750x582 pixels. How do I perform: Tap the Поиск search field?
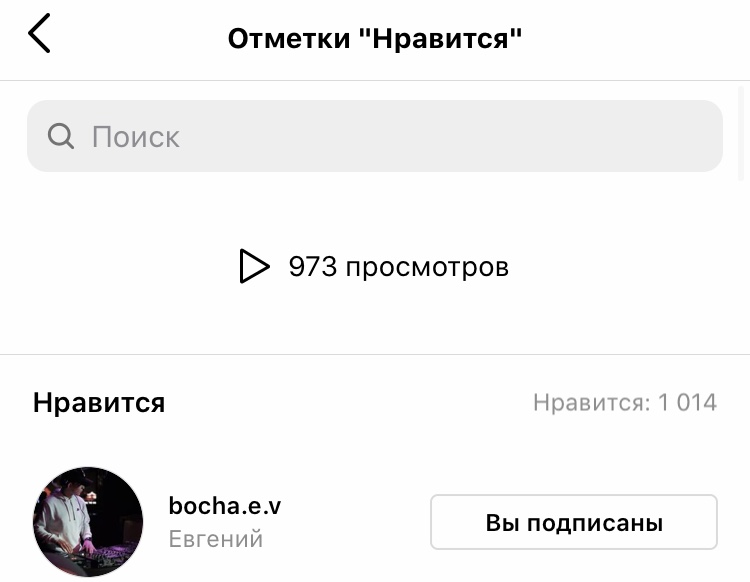pyautogui.click(x=375, y=136)
